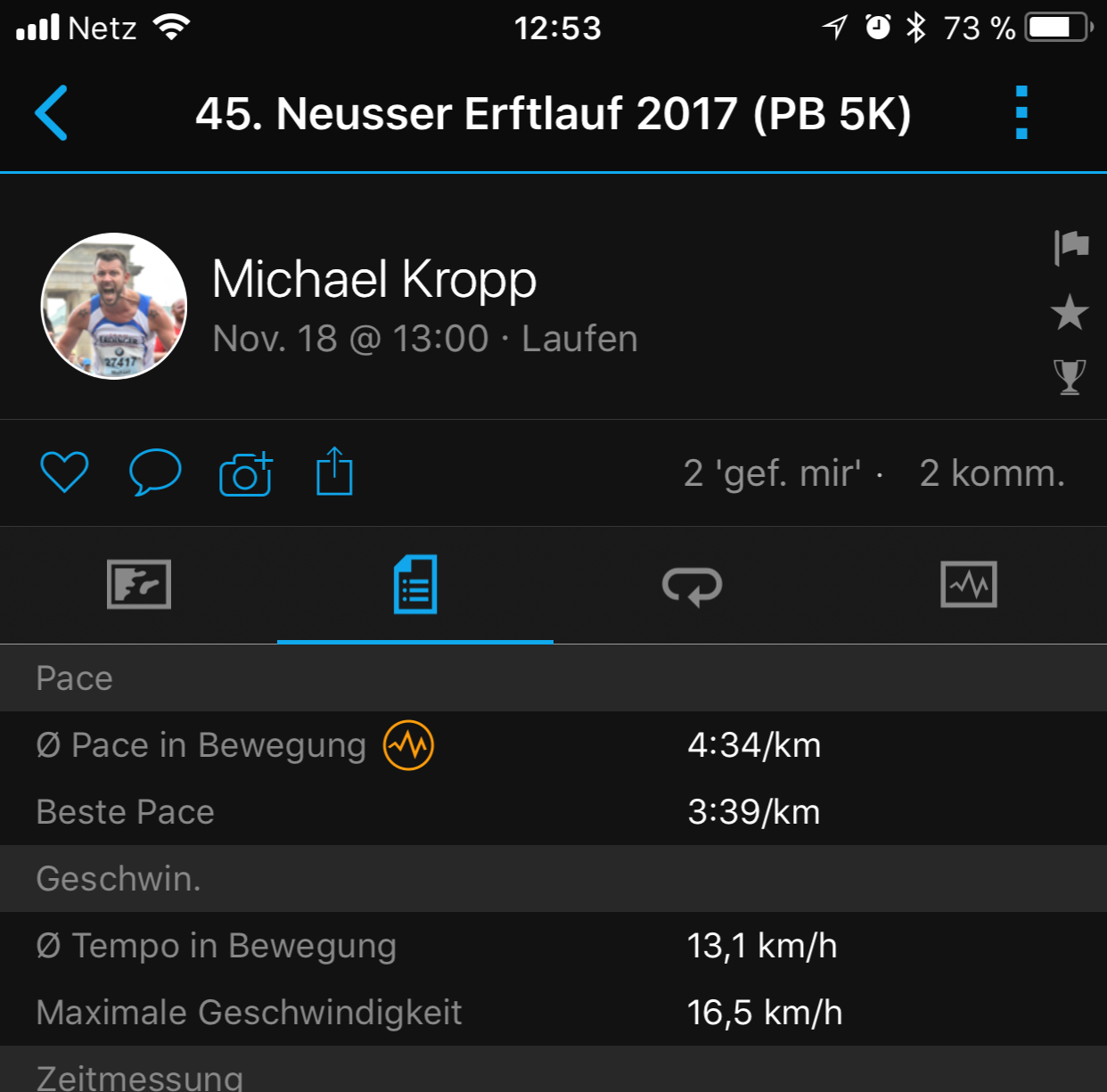The width and height of the screenshot is (1107, 1092).
Task: View the 2 'gef. mir' likes
Action: 772,473
